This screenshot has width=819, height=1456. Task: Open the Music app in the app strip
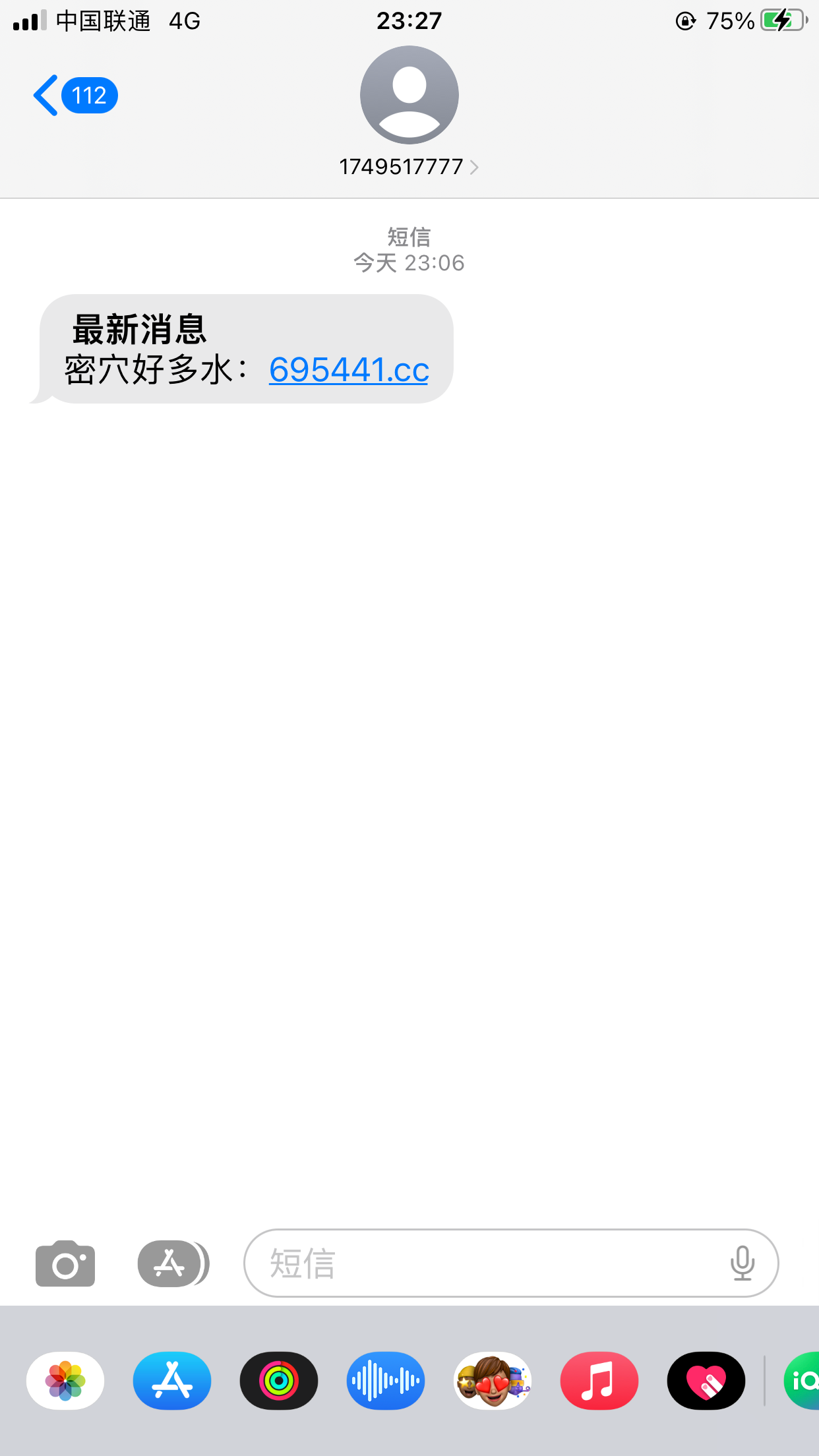[x=599, y=1381]
